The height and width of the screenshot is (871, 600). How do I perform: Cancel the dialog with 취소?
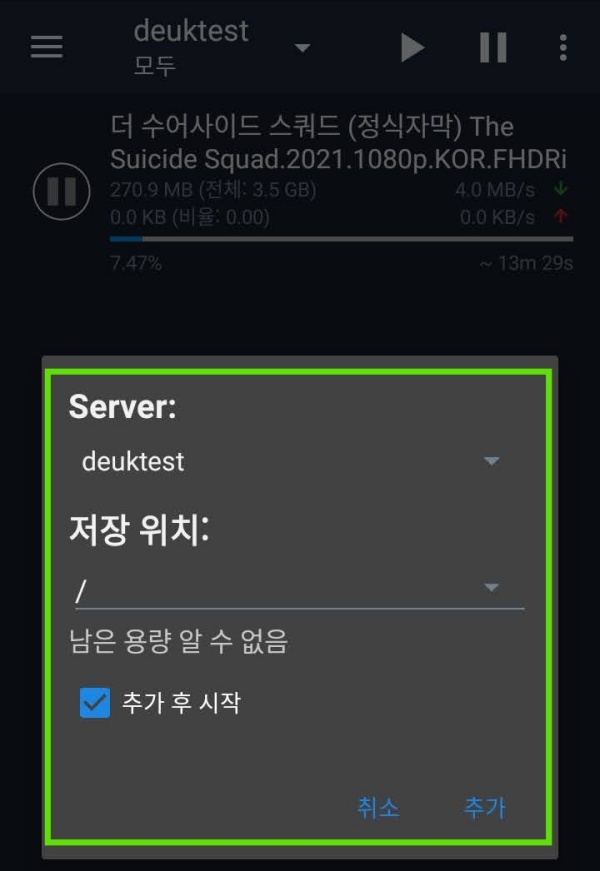pyautogui.click(x=378, y=808)
